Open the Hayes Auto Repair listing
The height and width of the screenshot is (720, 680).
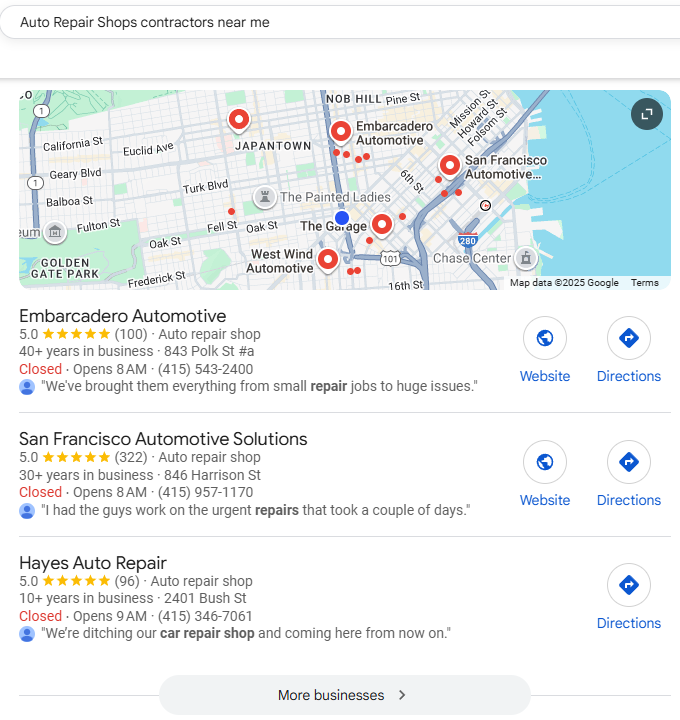pos(93,563)
